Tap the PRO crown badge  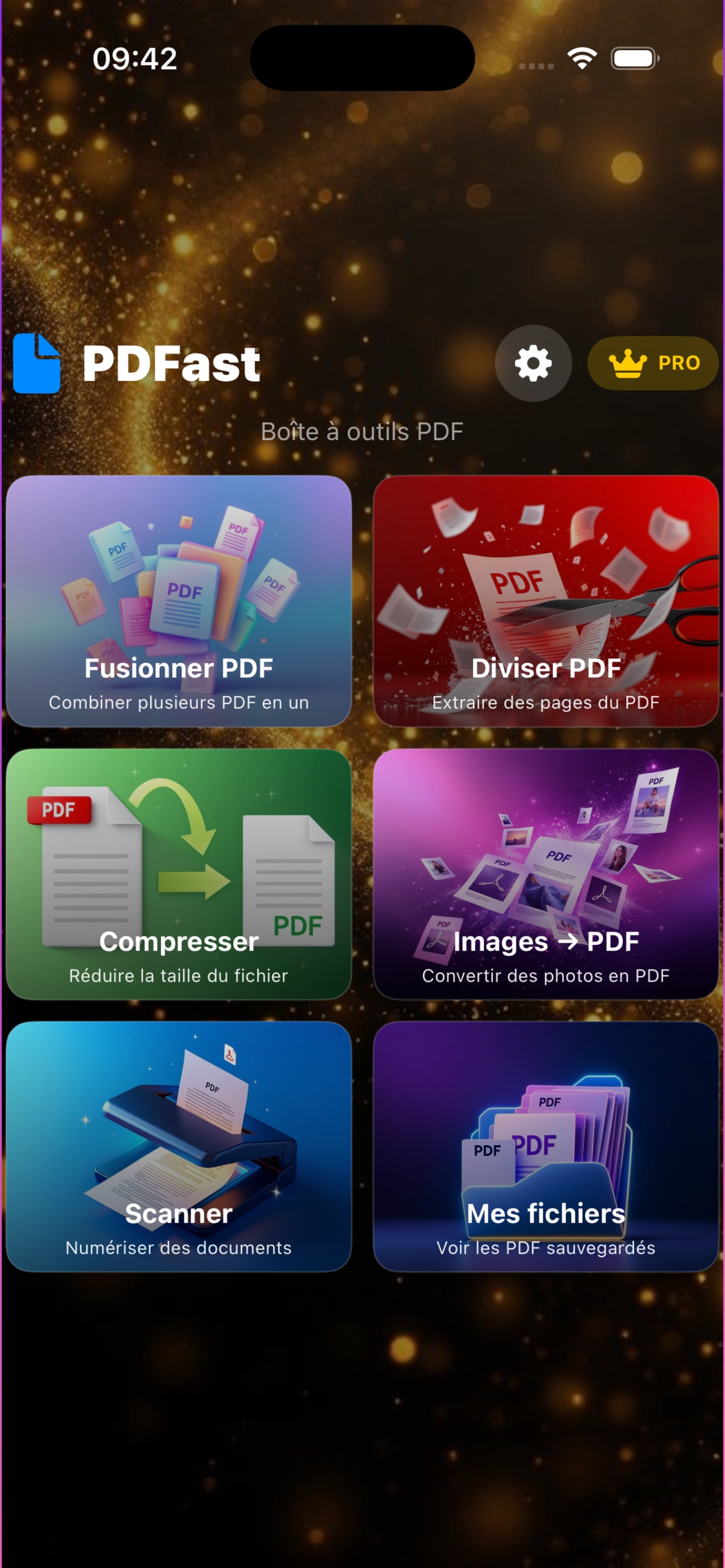(x=653, y=364)
